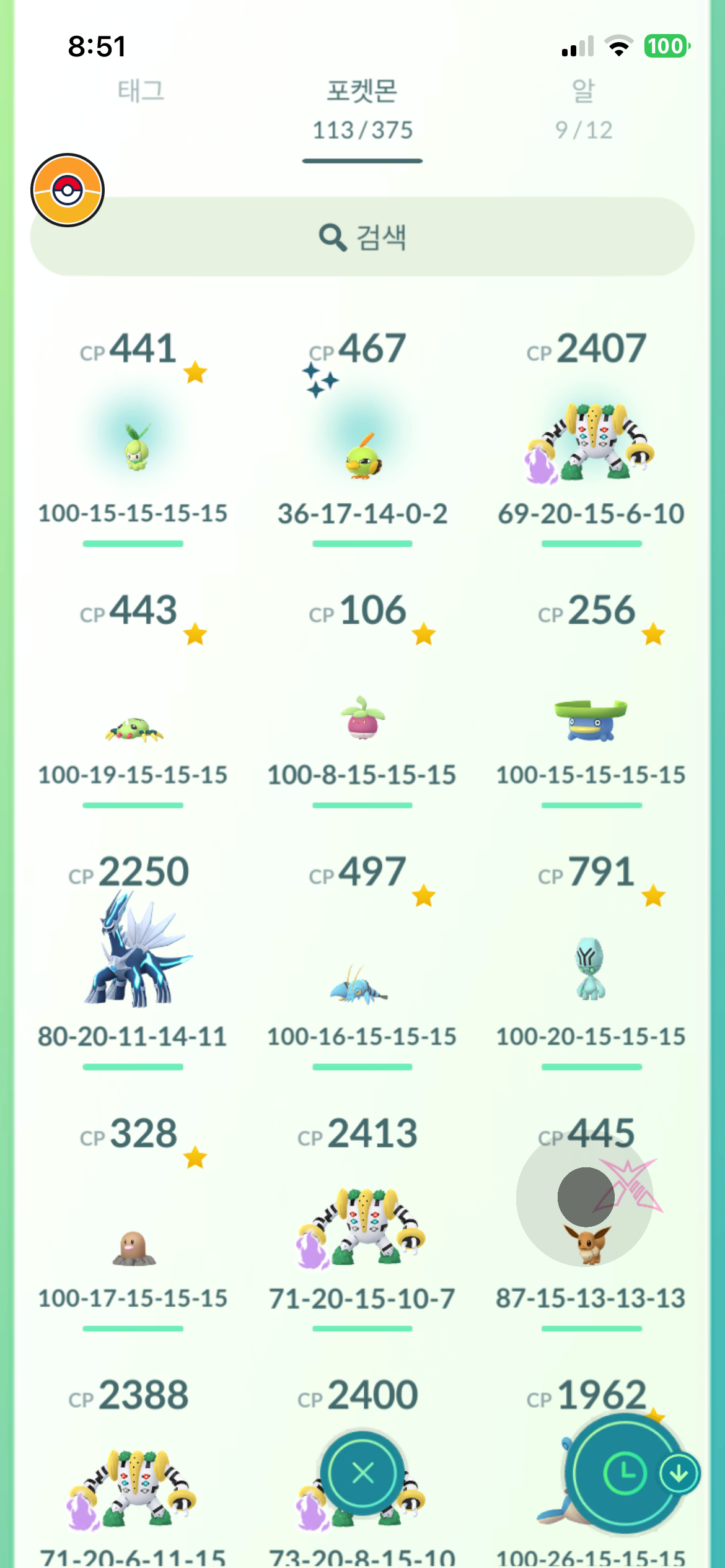Select the CP 2407 Regigigas

coord(591,443)
